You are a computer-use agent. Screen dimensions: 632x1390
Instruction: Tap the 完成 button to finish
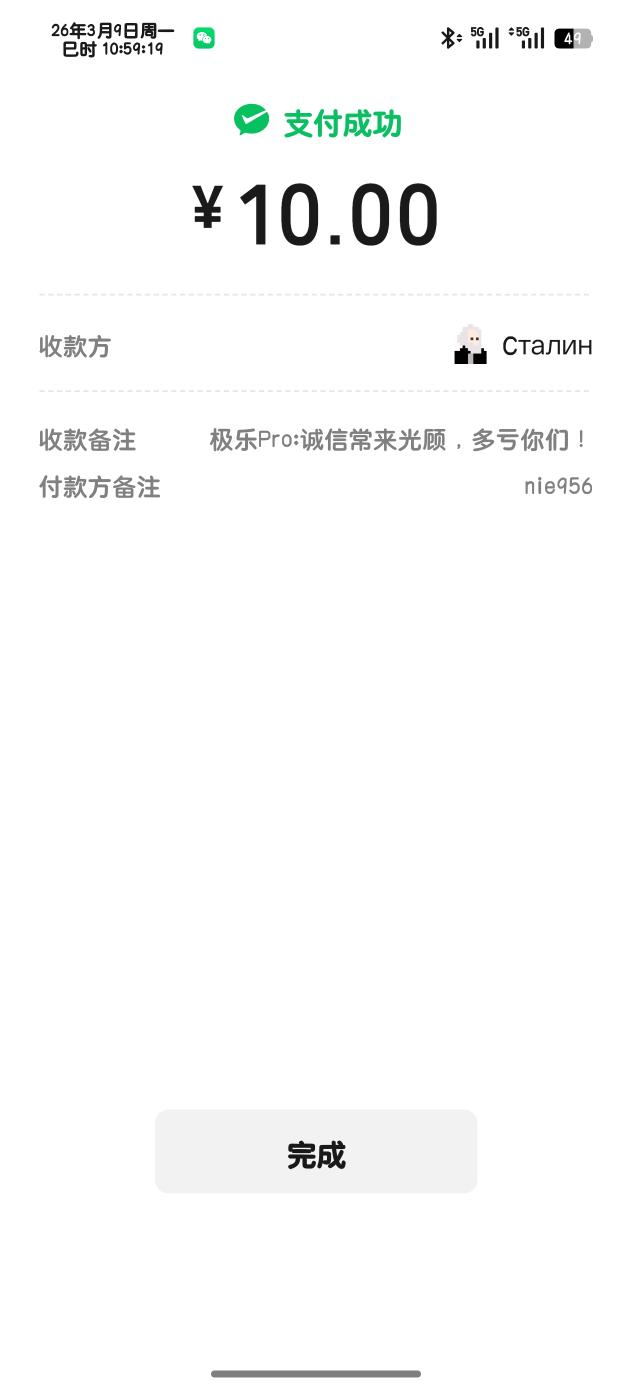coord(316,1151)
